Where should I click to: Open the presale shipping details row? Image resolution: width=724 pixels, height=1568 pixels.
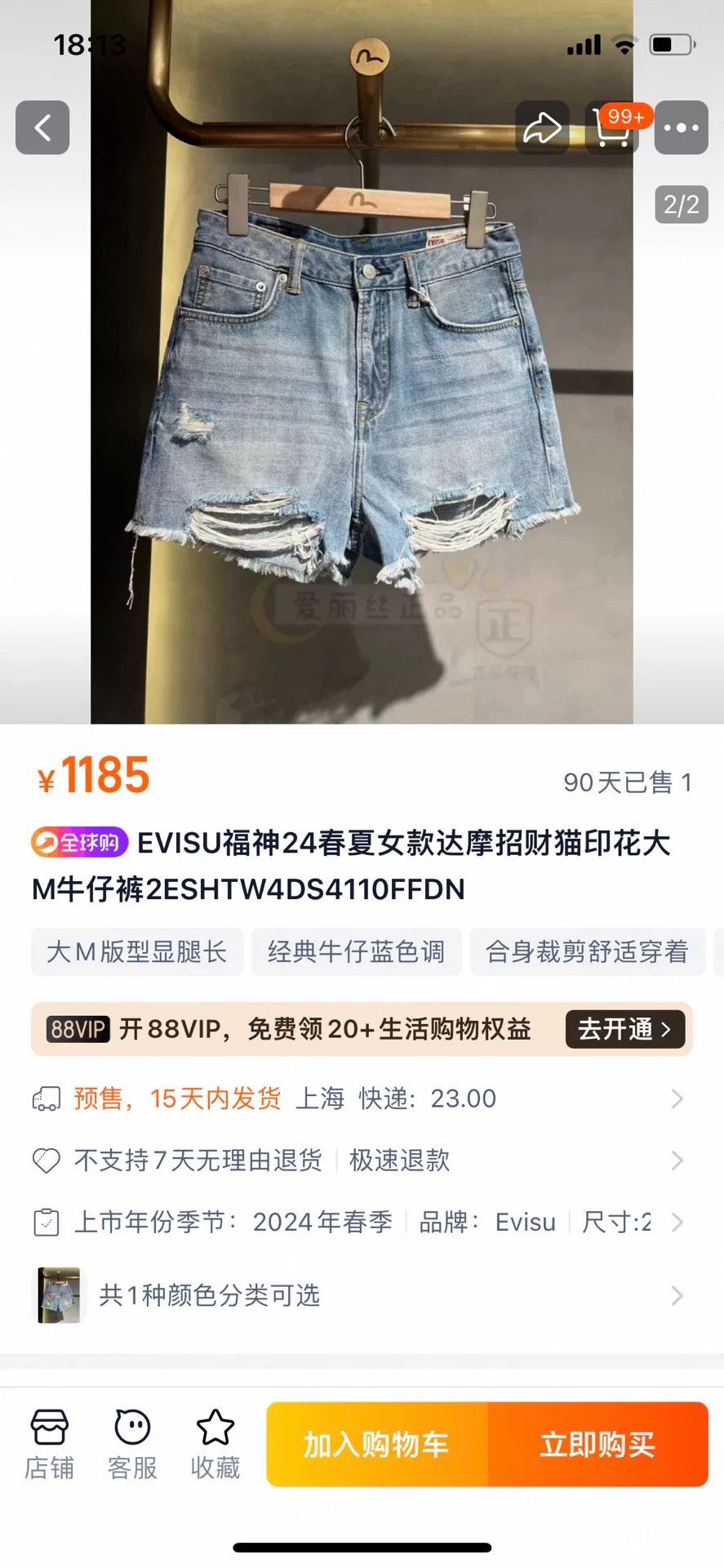click(x=362, y=1098)
